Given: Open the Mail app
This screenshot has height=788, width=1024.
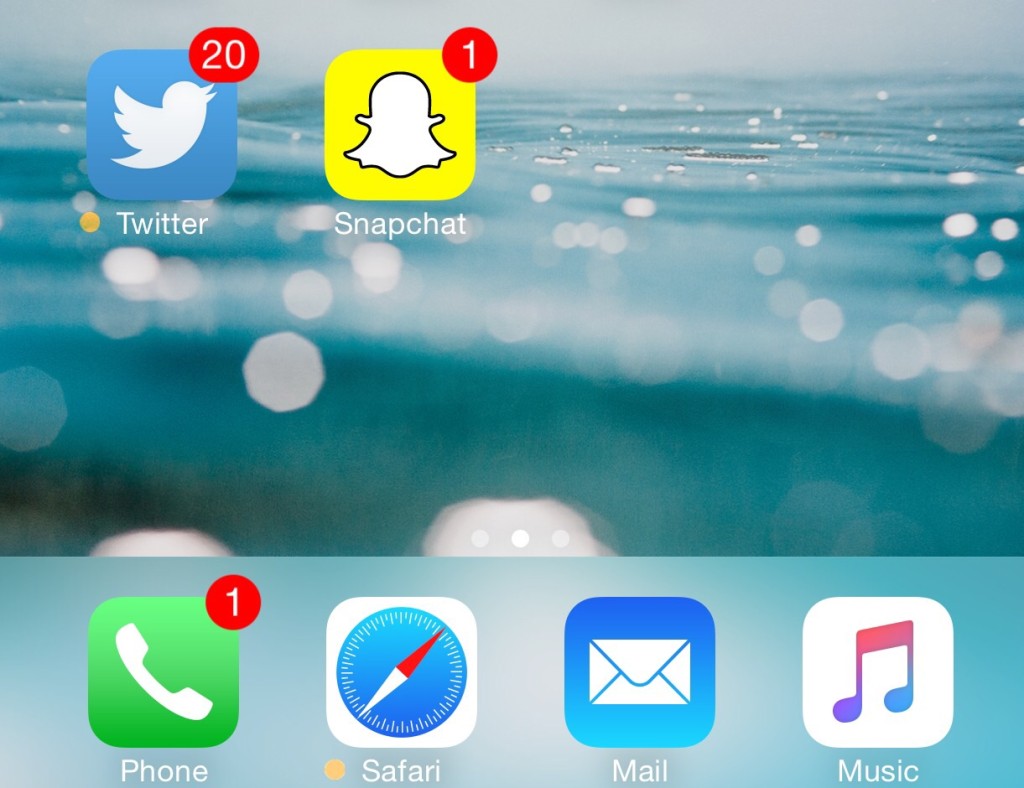Looking at the screenshot, I should click(x=639, y=672).
